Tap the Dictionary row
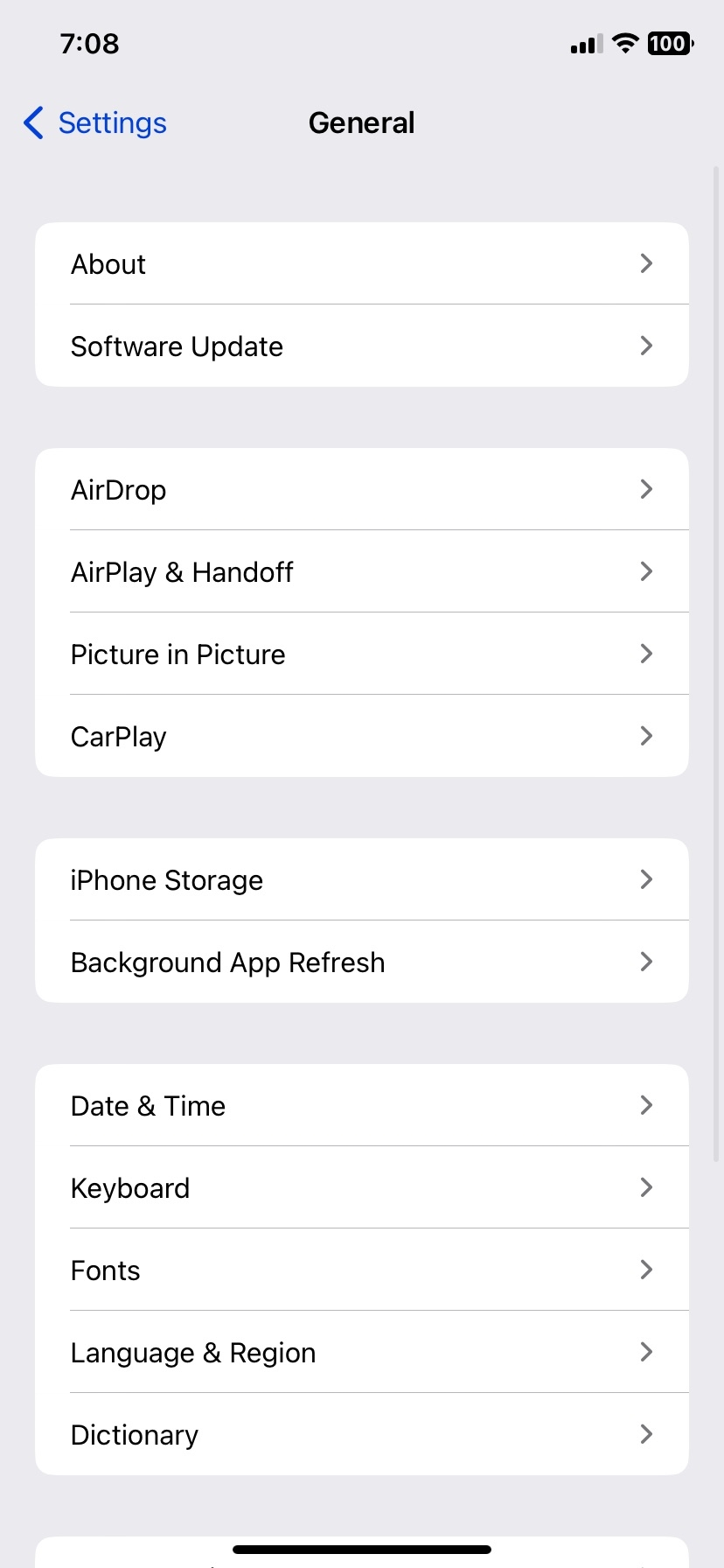Image resolution: width=724 pixels, height=1568 pixels. click(362, 1434)
